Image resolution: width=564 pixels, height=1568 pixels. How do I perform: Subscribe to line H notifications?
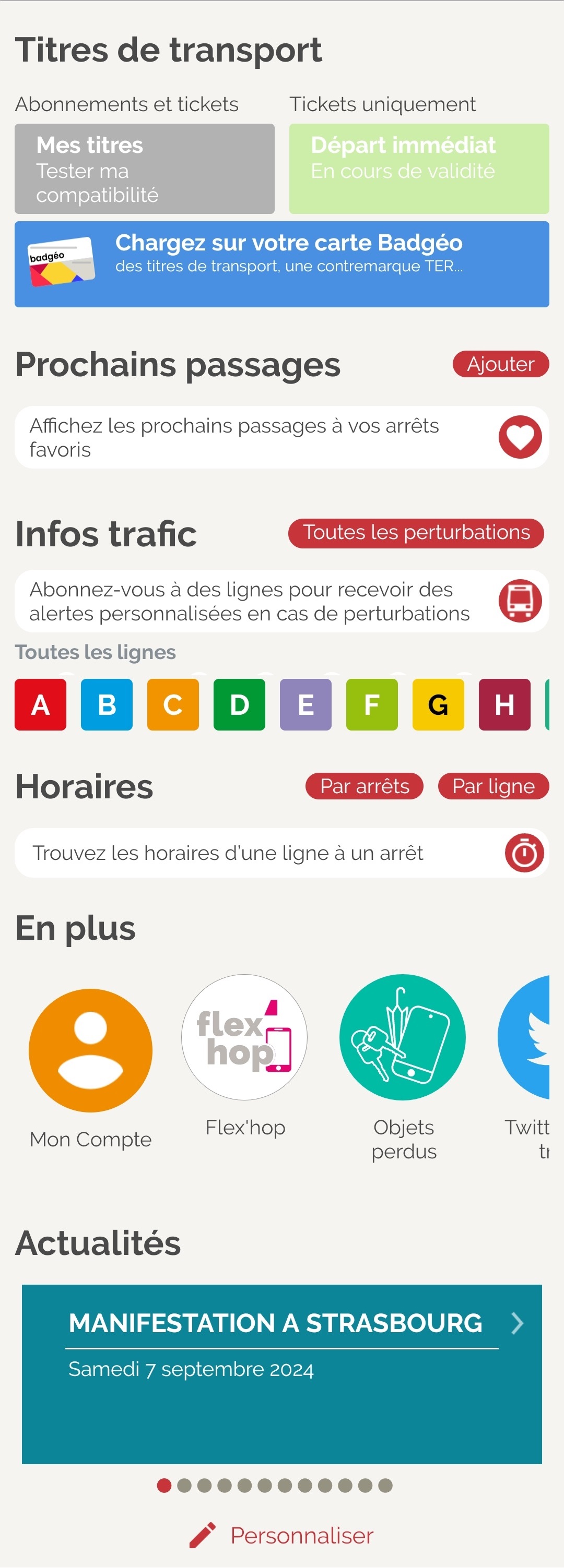point(504,705)
